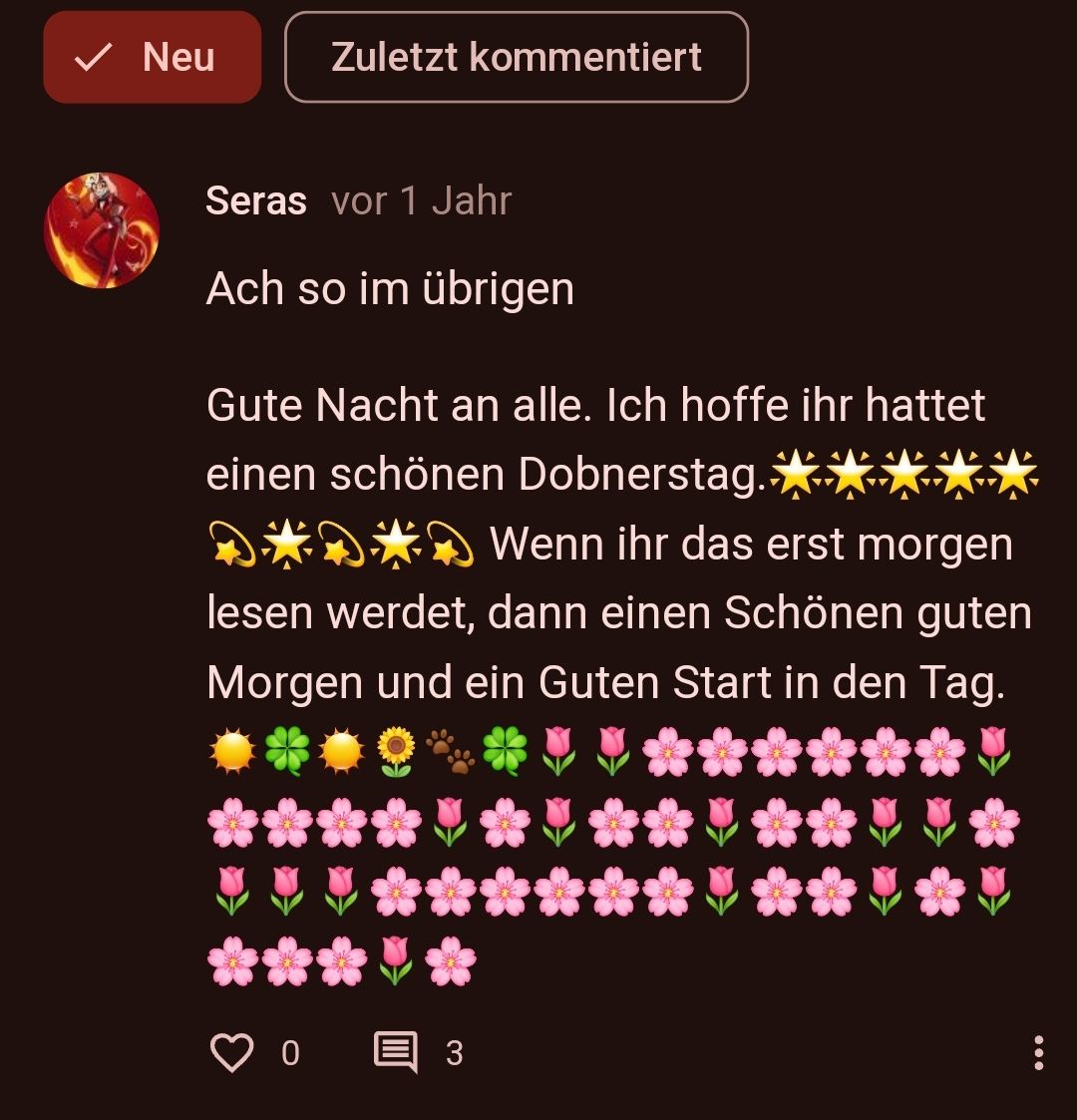Like Seras's post with the heart
Image resolution: width=1077 pixels, height=1120 pixels.
pos(232,1053)
